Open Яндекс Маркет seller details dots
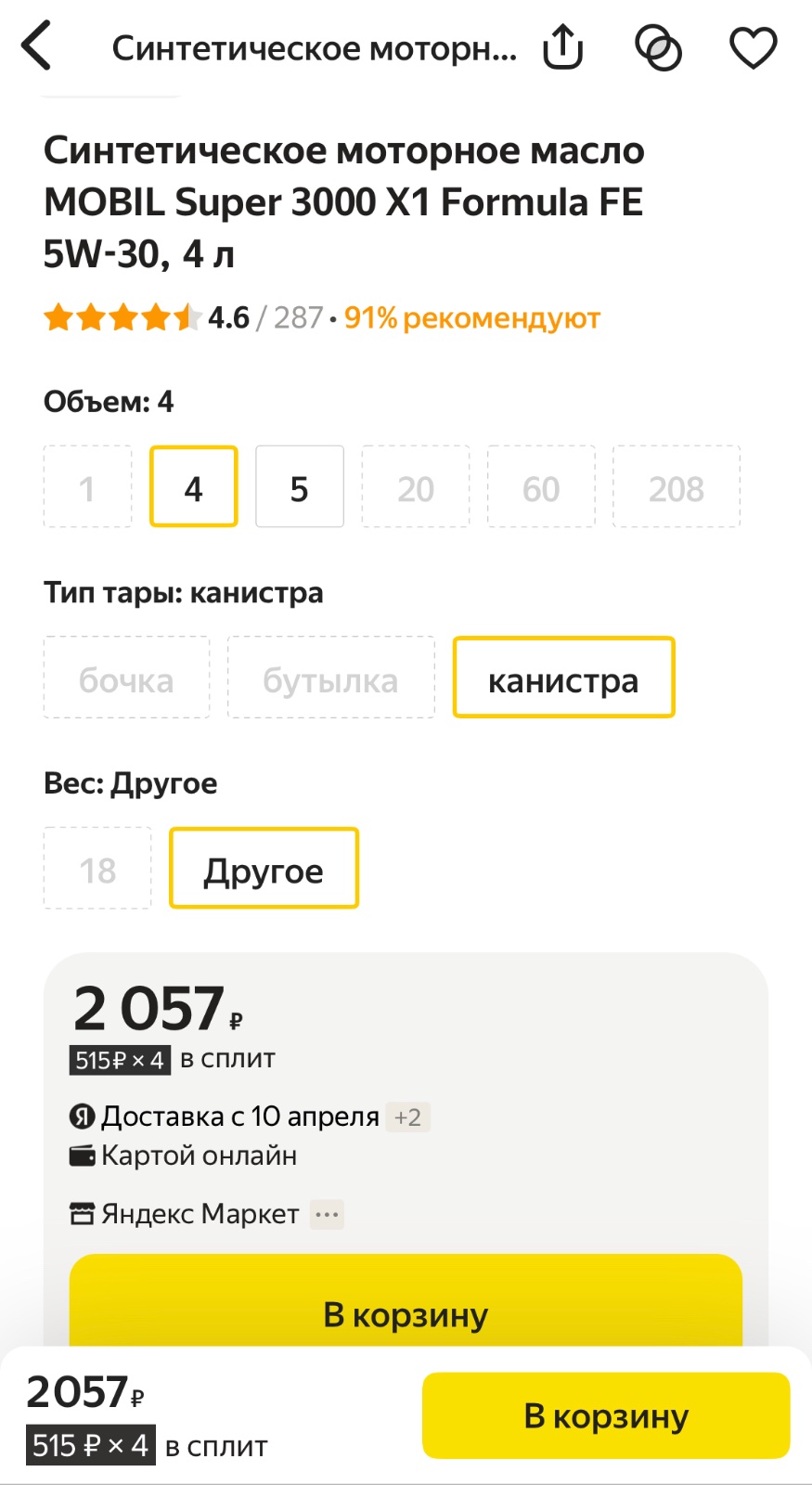This screenshot has width=812, height=1485. click(327, 1214)
